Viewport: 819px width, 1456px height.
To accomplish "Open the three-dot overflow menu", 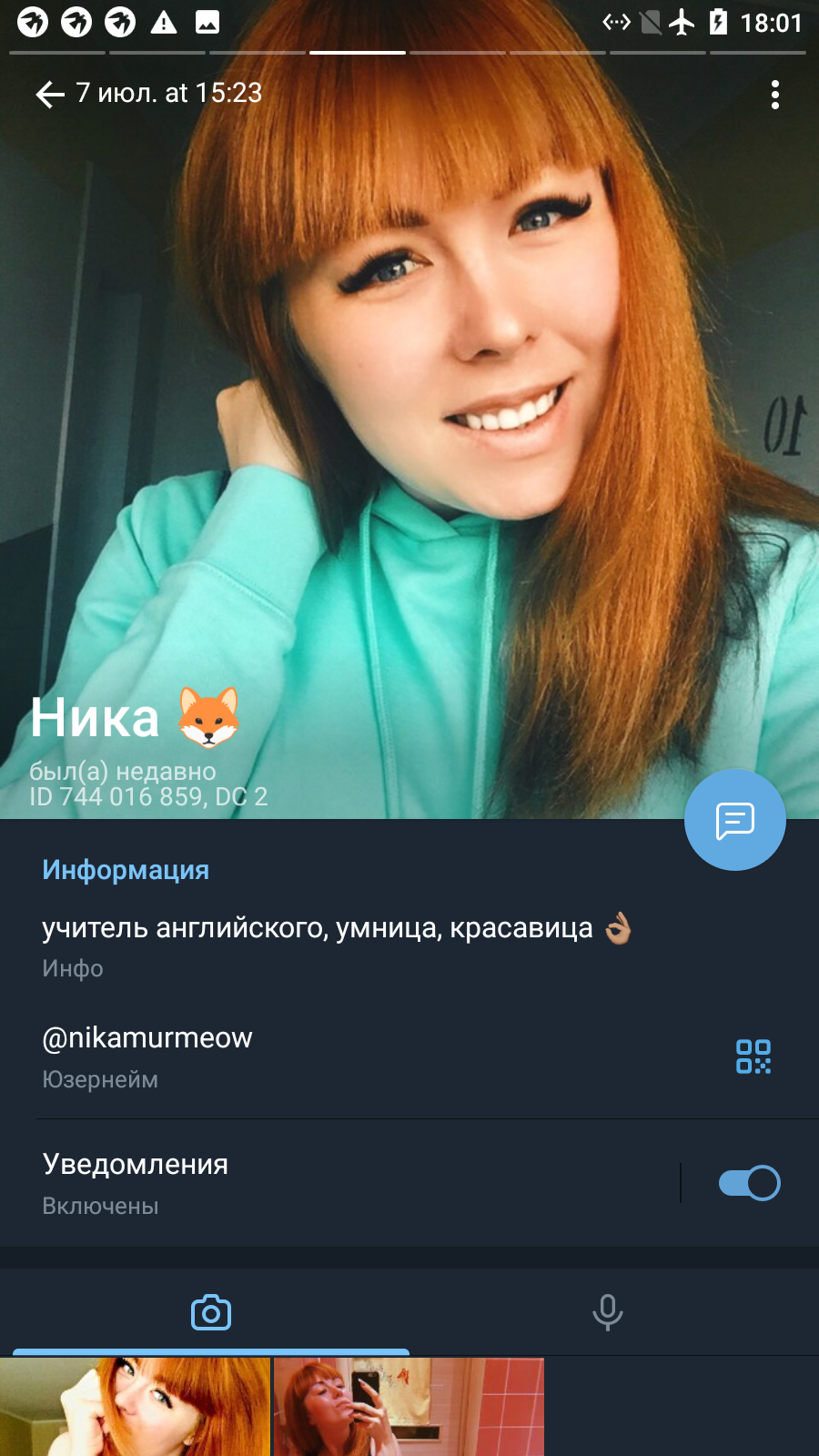I will 775,95.
